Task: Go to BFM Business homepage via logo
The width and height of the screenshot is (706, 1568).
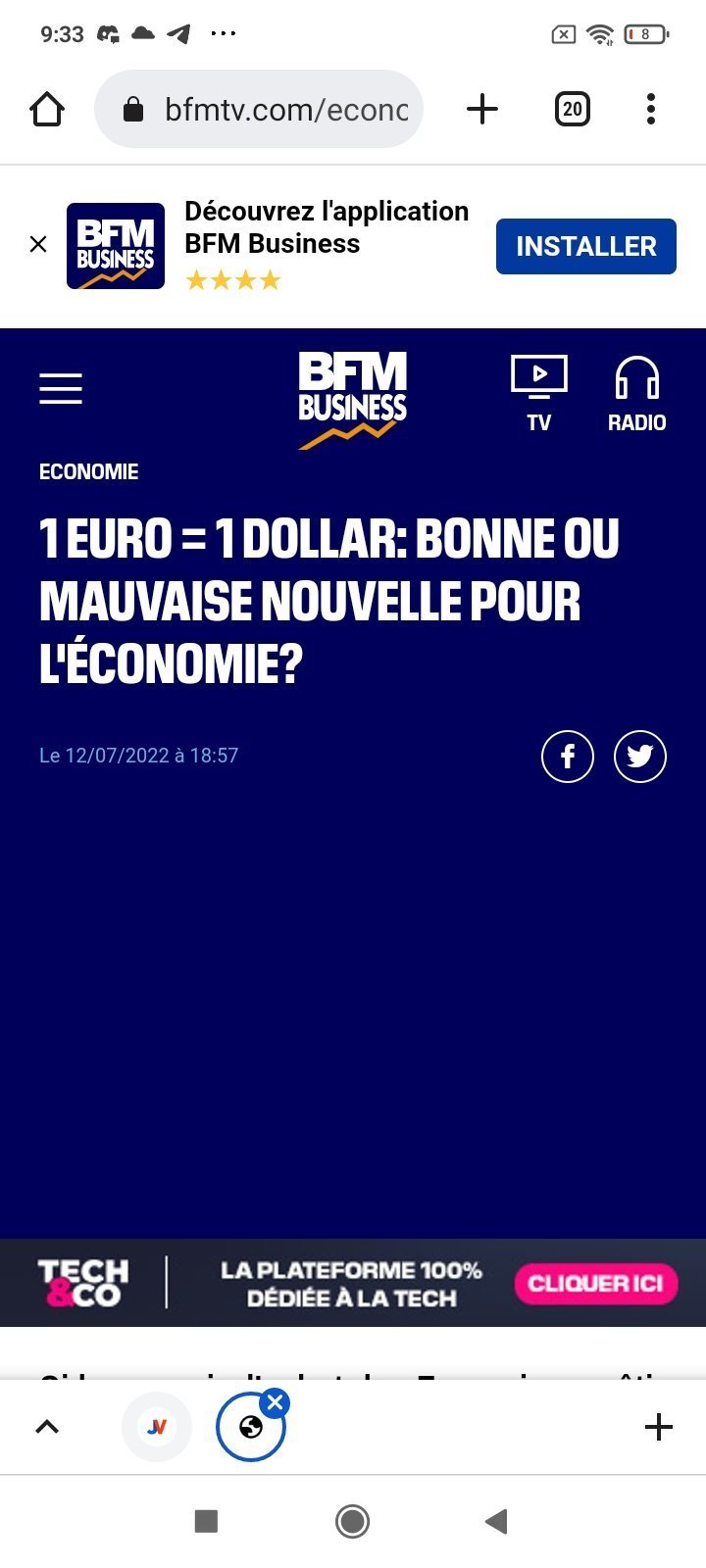Action: coord(352,399)
